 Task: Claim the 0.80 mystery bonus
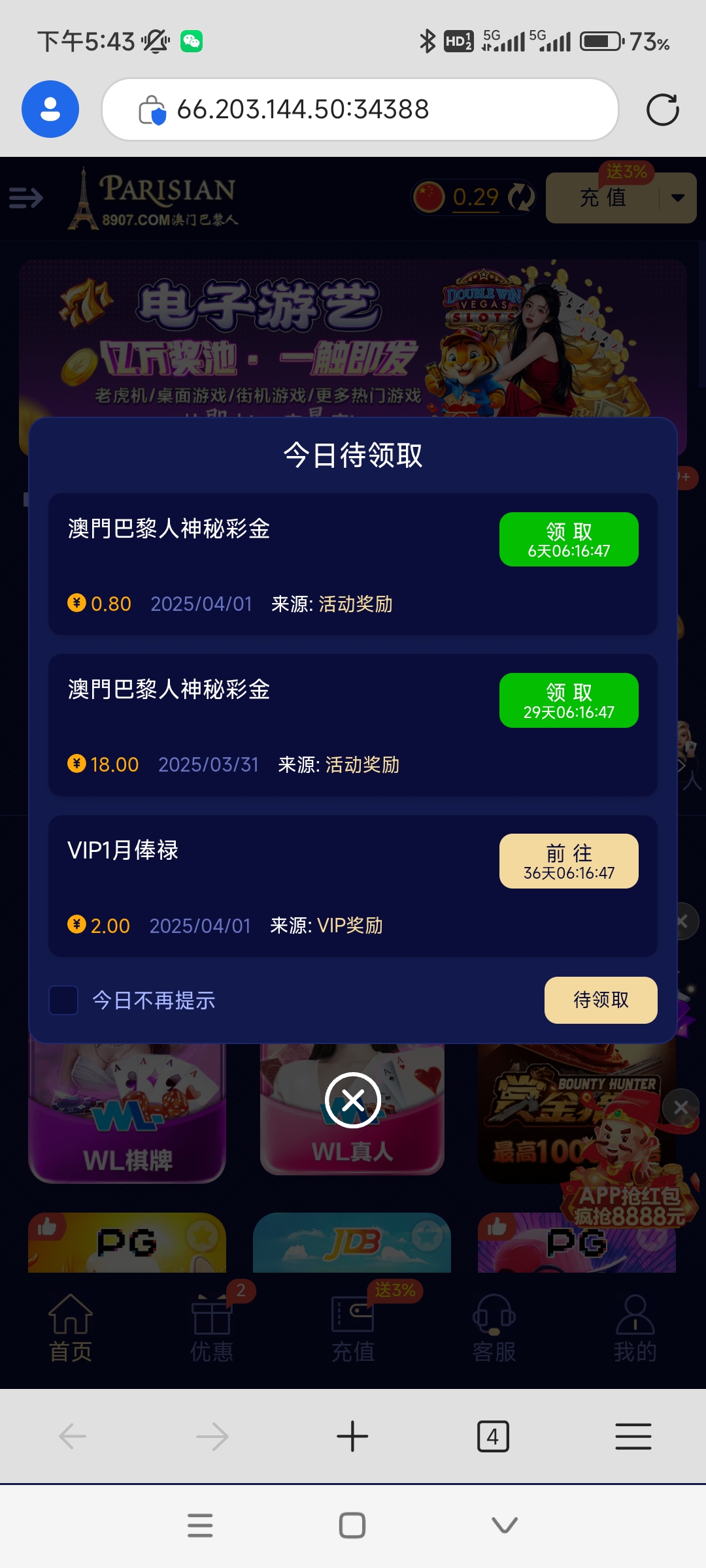[x=569, y=540]
